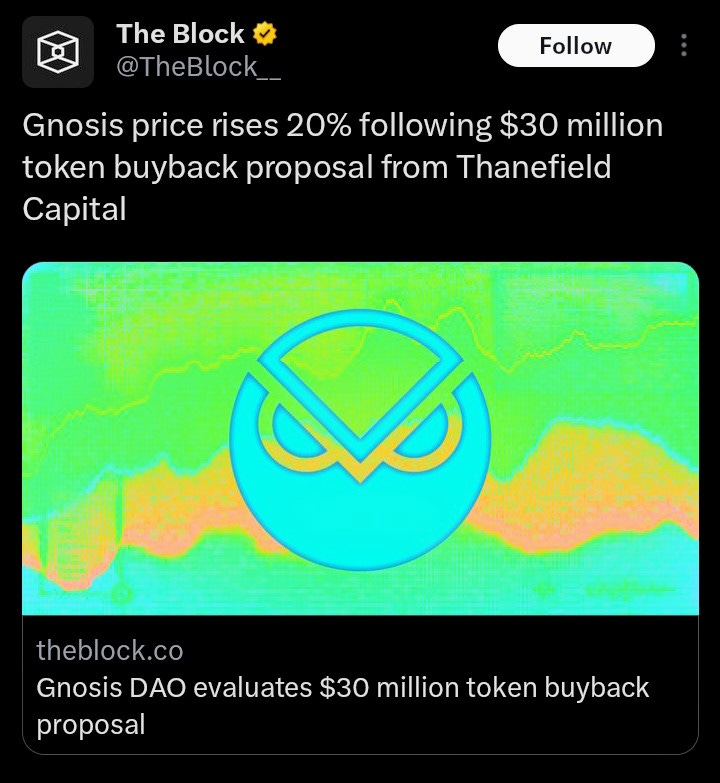The image size is (720, 783).
Task: Follow The Block account
Action: pyautogui.click(x=575, y=46)
